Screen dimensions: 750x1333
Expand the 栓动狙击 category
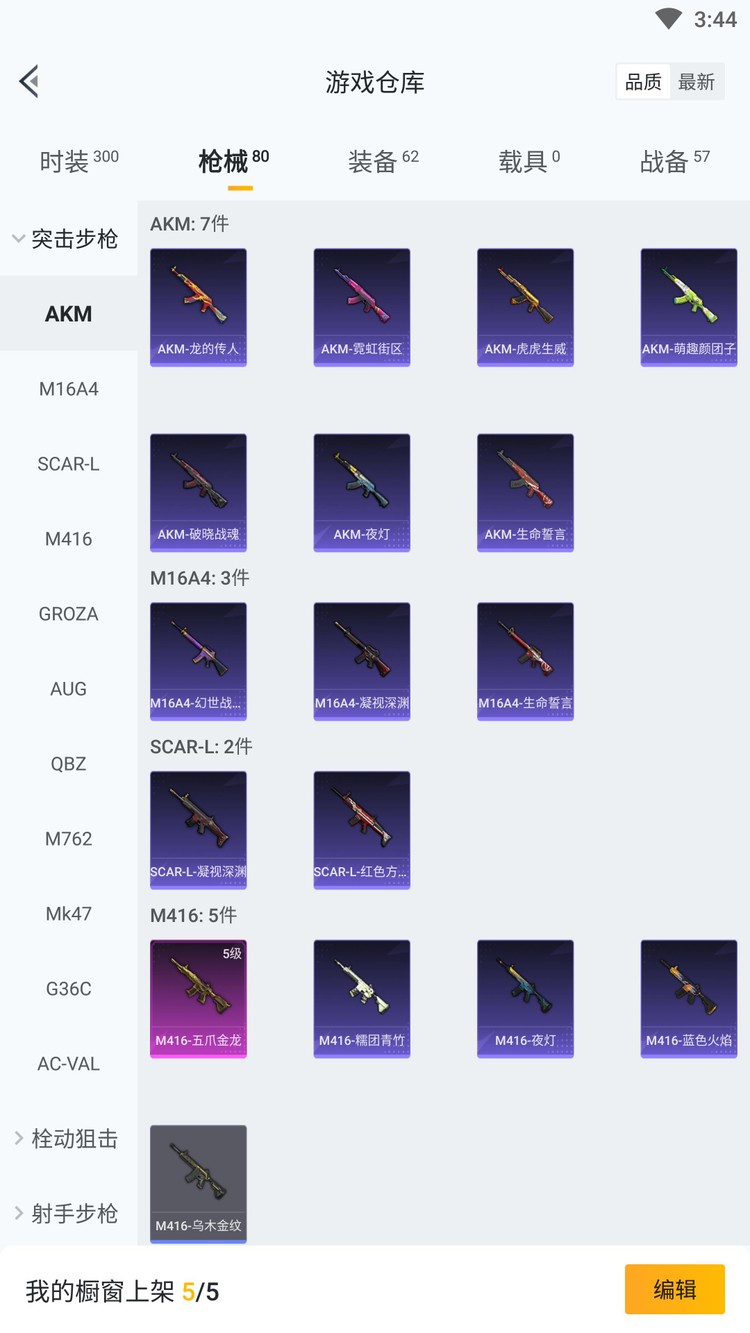coord(66,1139)
